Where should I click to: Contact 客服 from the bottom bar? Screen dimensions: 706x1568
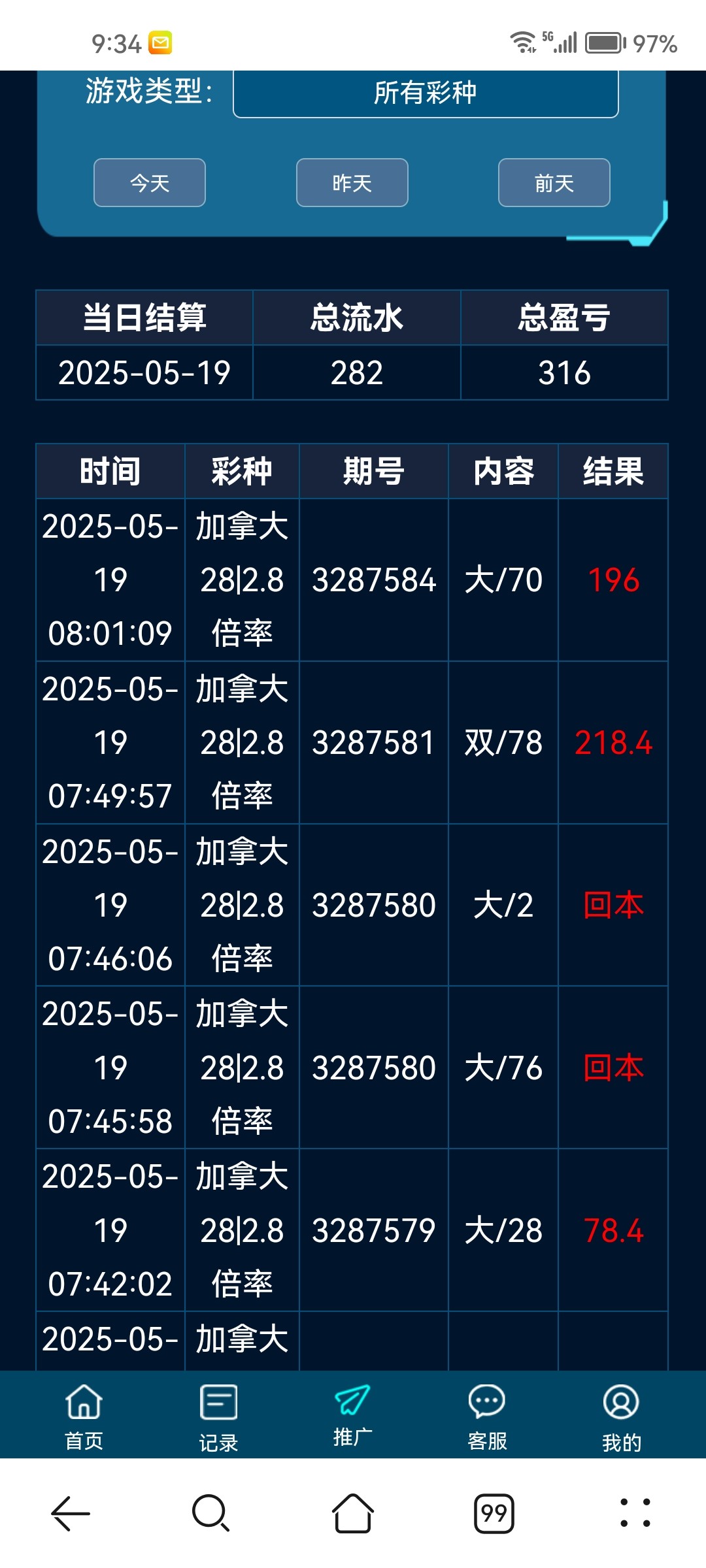(487, 1416)
